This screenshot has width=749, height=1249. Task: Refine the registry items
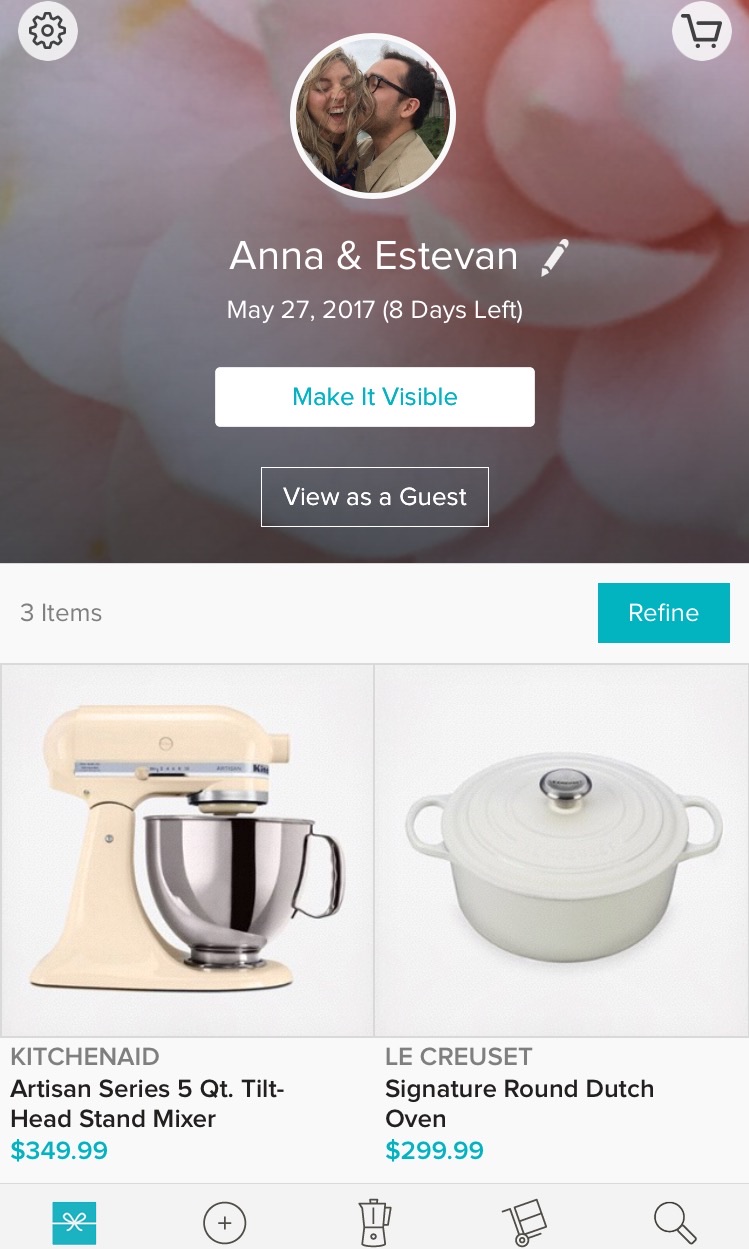pyautogui.click(x=663, y=613)
